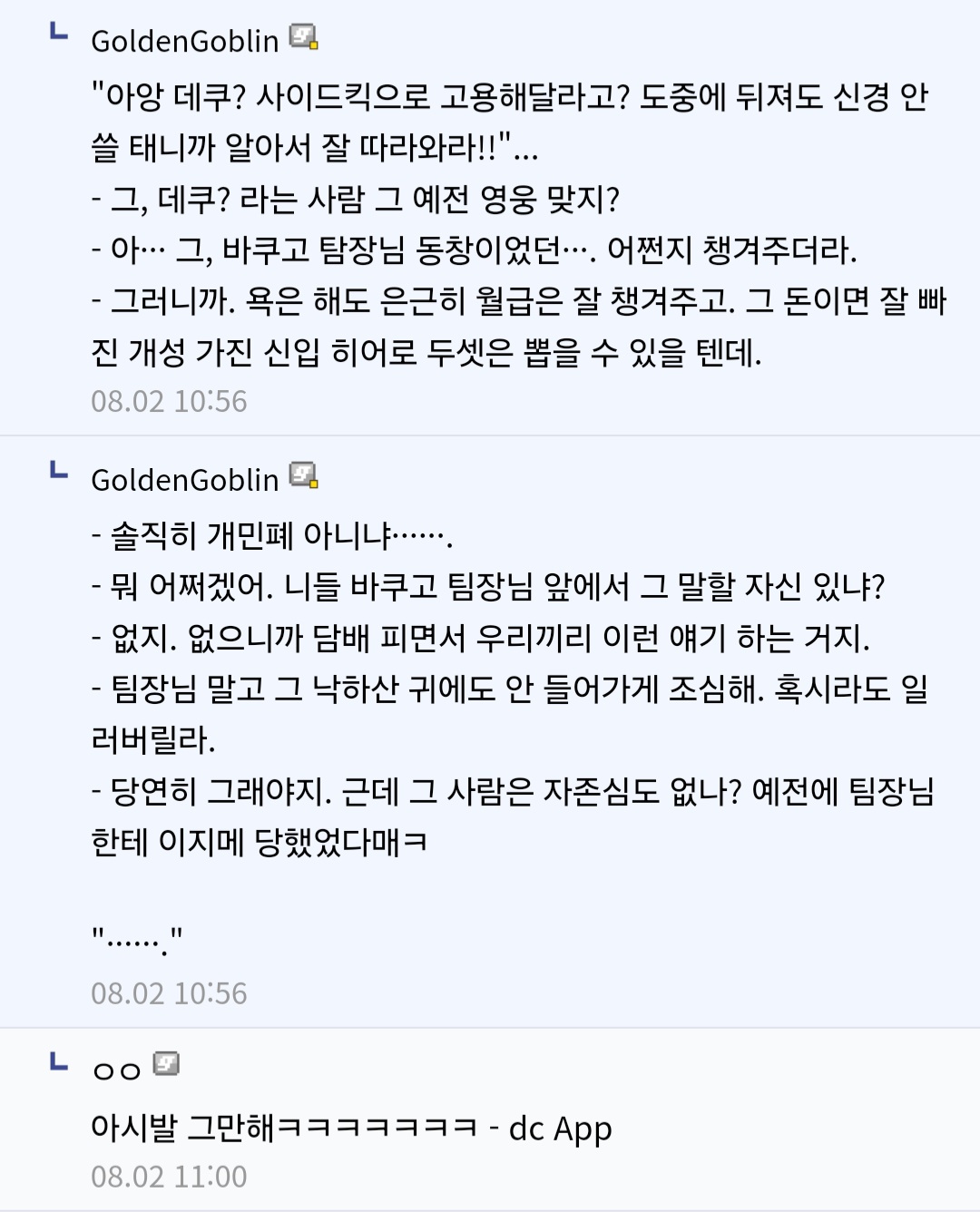
Task: Tap the gallog icon beside the ㅇㅇ nickname
Action: coord(166,1063)
